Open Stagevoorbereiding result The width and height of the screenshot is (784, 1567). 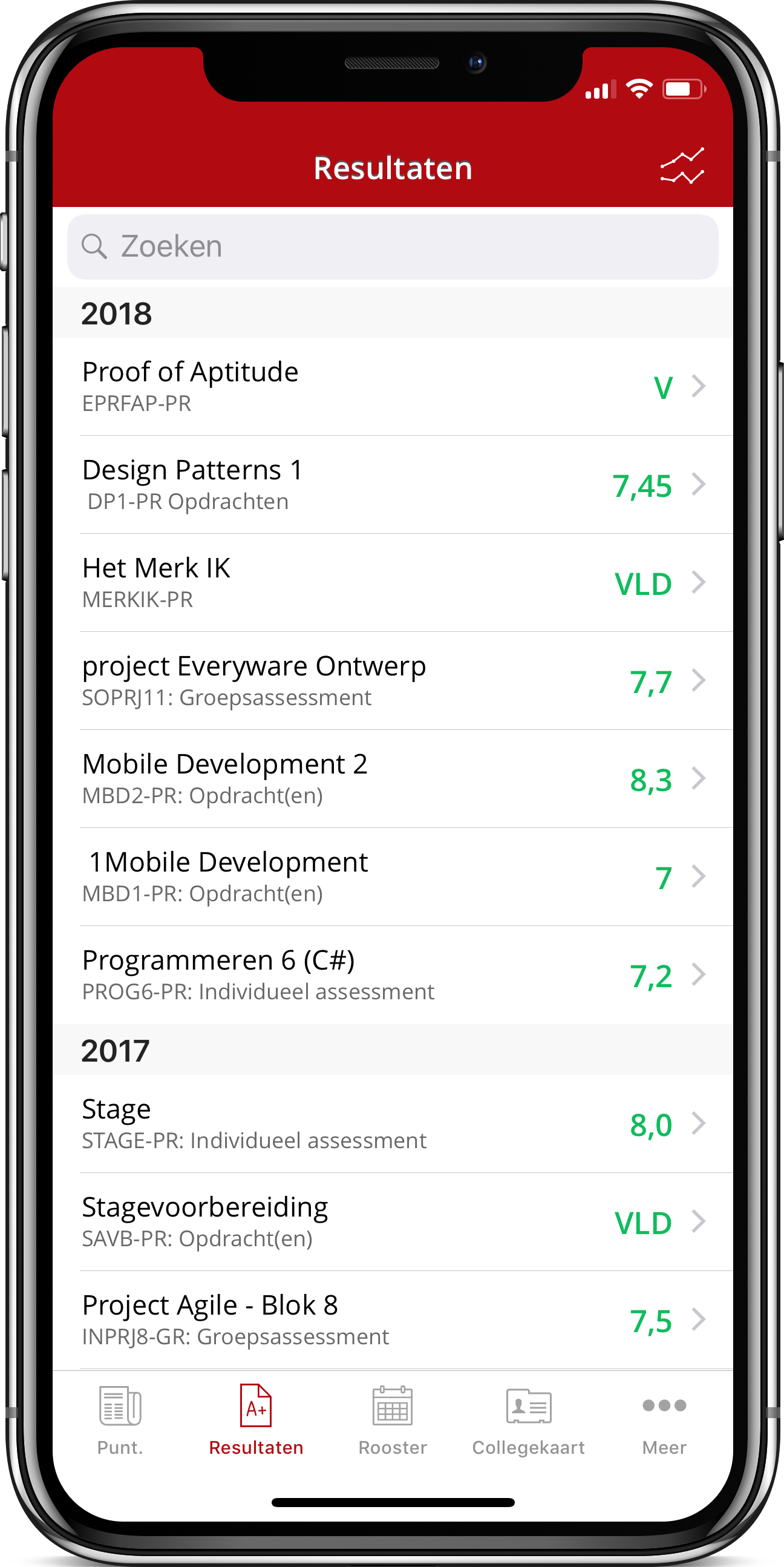pyautogui.click(x=393, y=1221)
